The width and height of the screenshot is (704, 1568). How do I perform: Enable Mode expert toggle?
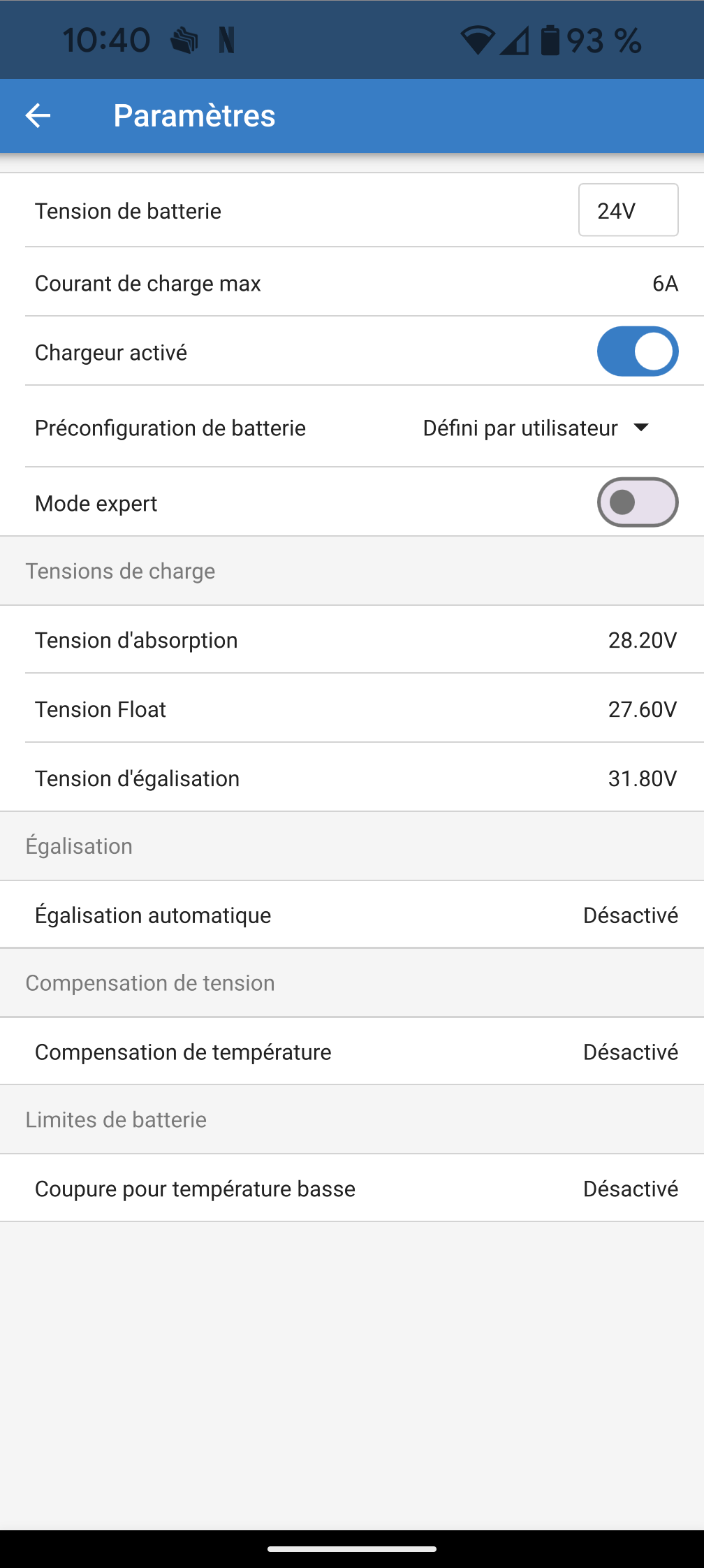point(637,502)
